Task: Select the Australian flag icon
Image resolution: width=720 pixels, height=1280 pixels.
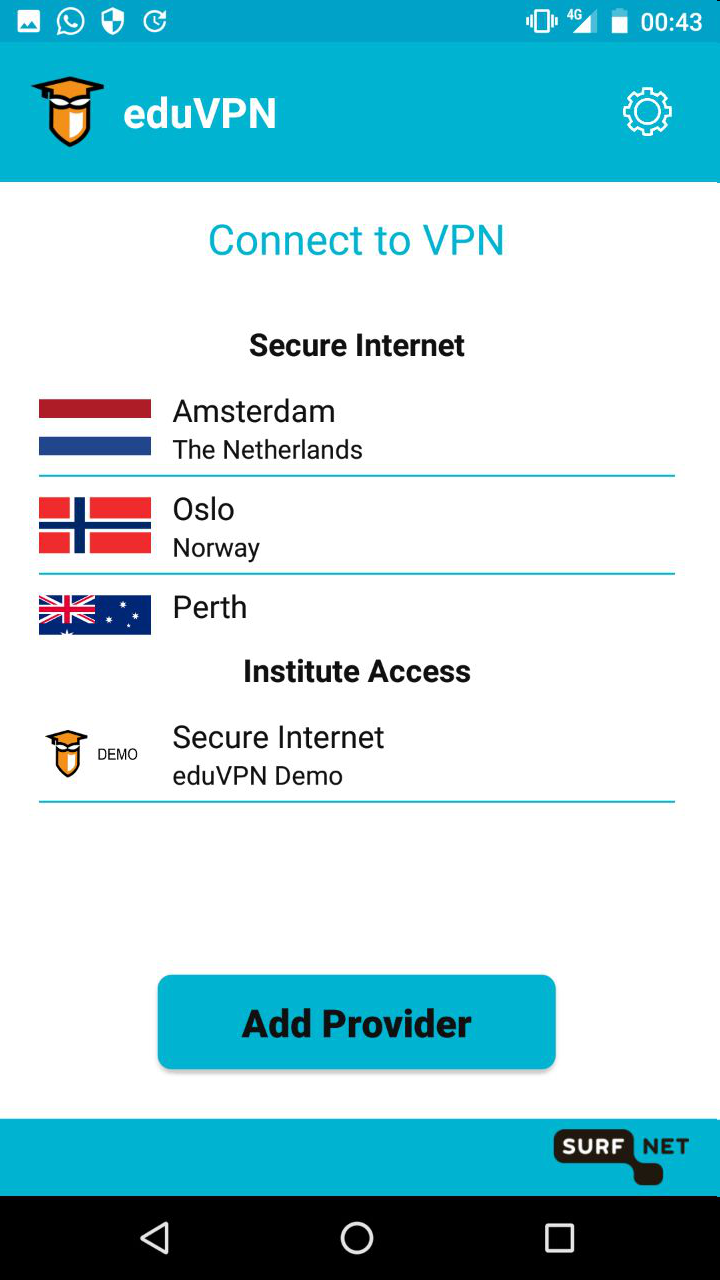Action: [94, 614]
